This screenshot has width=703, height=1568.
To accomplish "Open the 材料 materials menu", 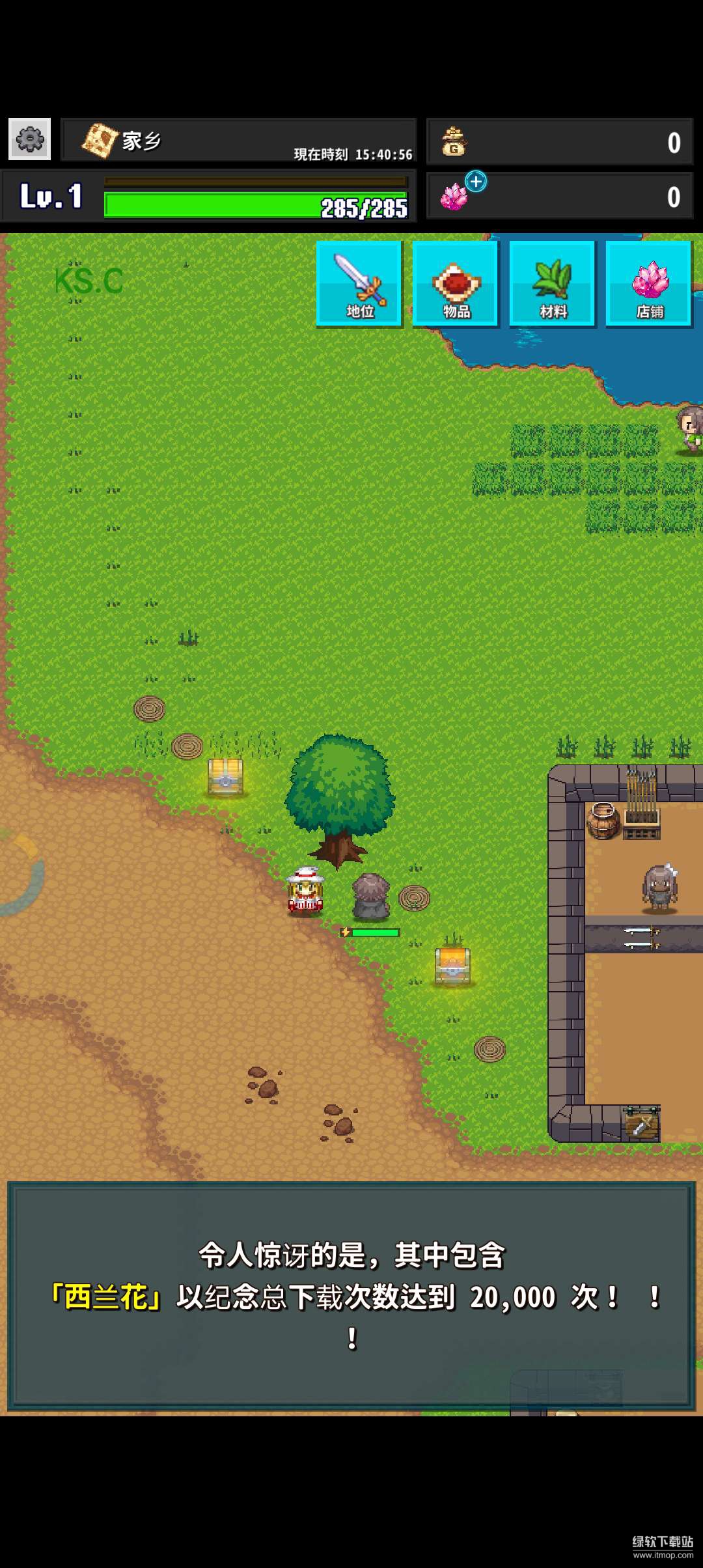I will coord(552,283).
